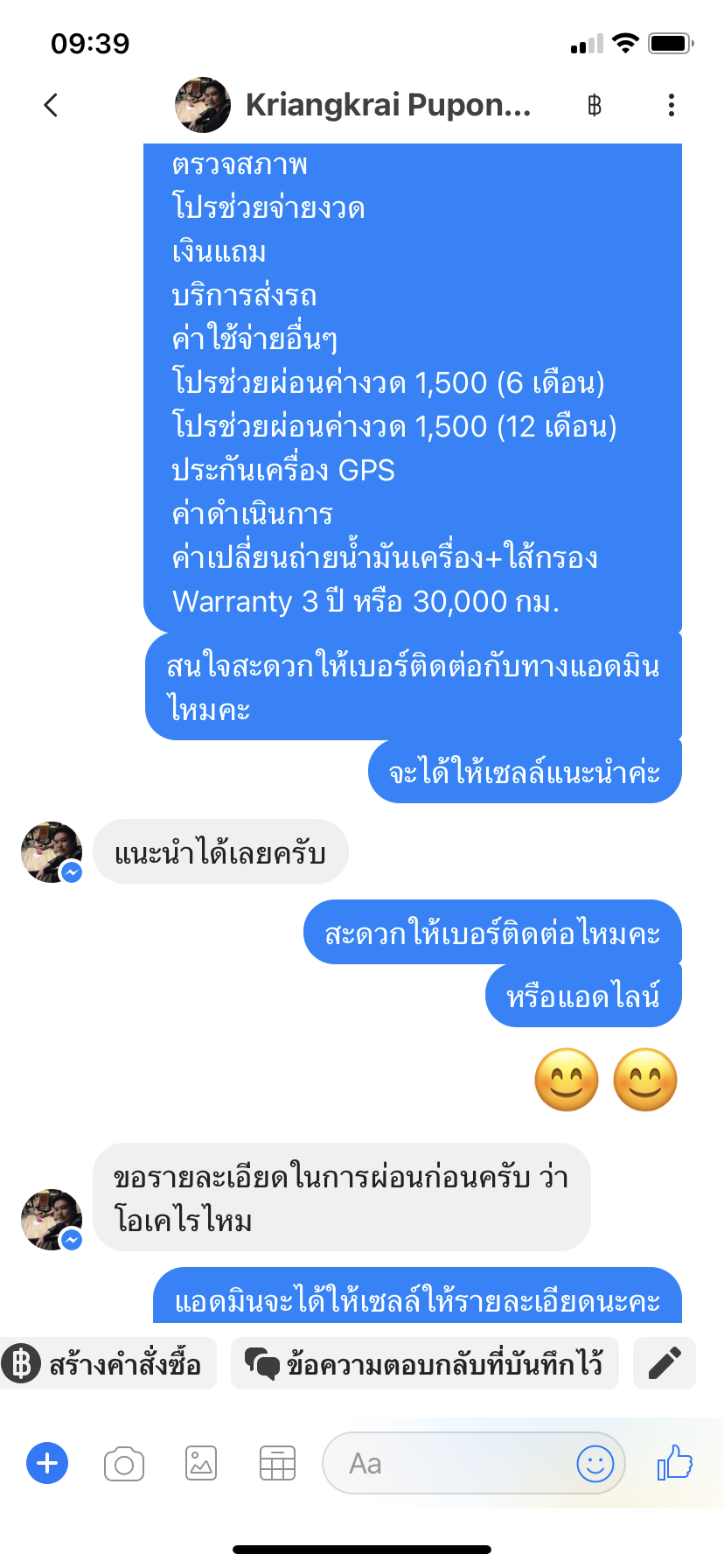Viewport: 724px width, 1568px height.
Task: Open Kriangkrai Pupon's profile from the header
Action: 387,105
